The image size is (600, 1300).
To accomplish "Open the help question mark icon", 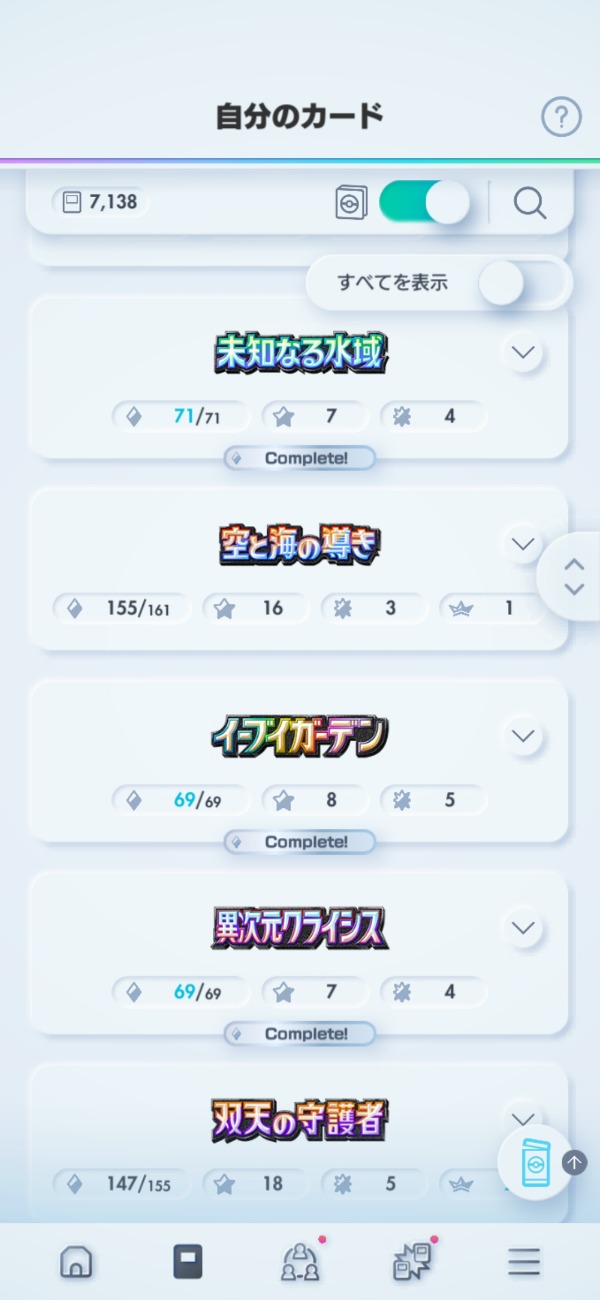I will 561,118.
